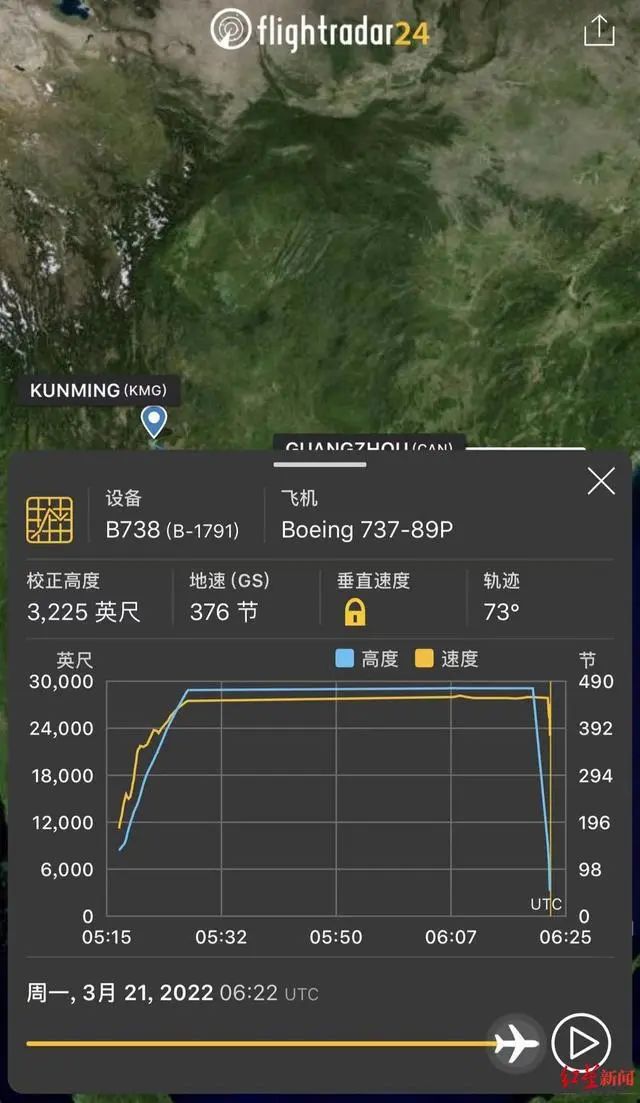Viewport: 640px width, 1103px height.
Task: Tap the panel's top grabber handle
Action: coord(320,464)
